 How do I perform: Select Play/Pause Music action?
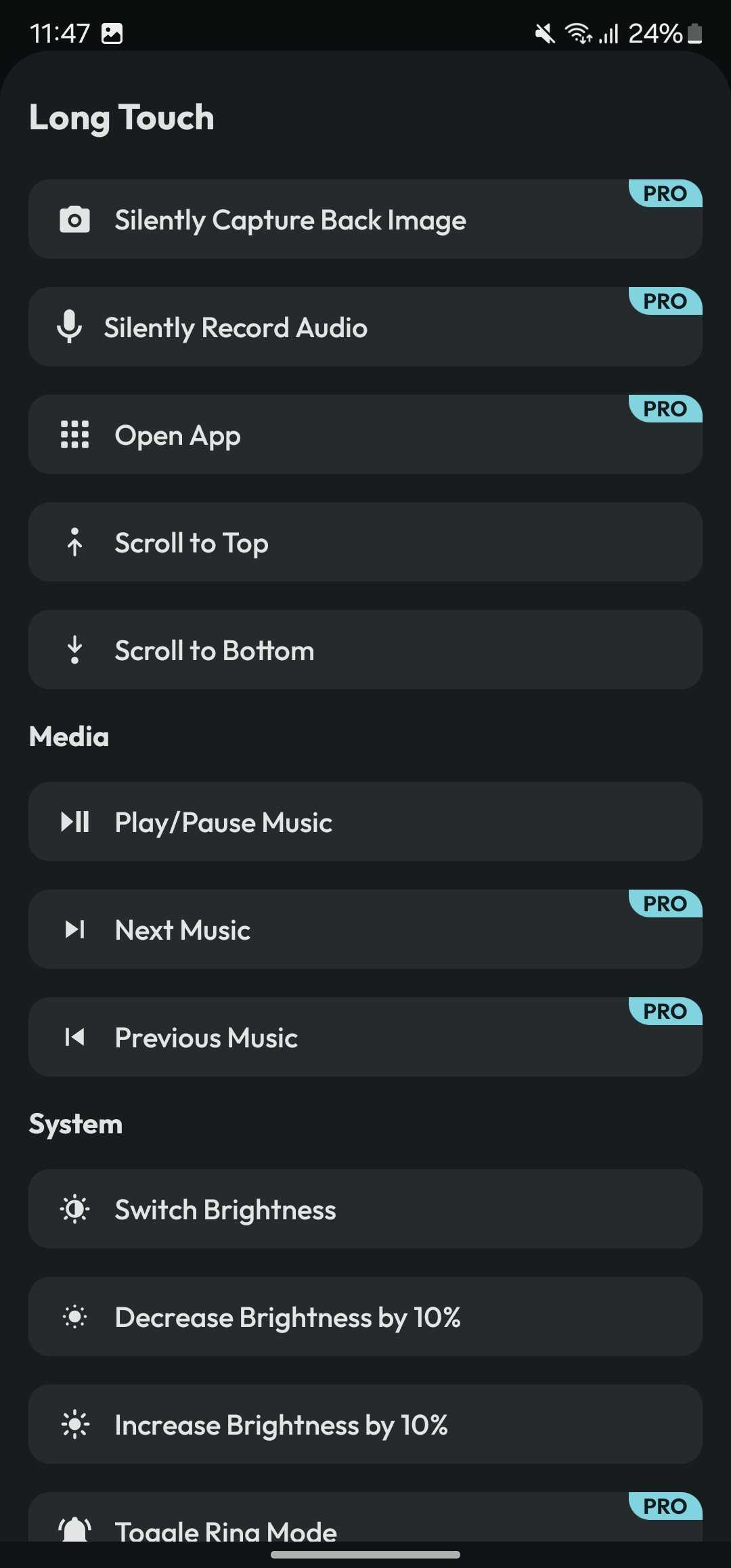(365, 822)
